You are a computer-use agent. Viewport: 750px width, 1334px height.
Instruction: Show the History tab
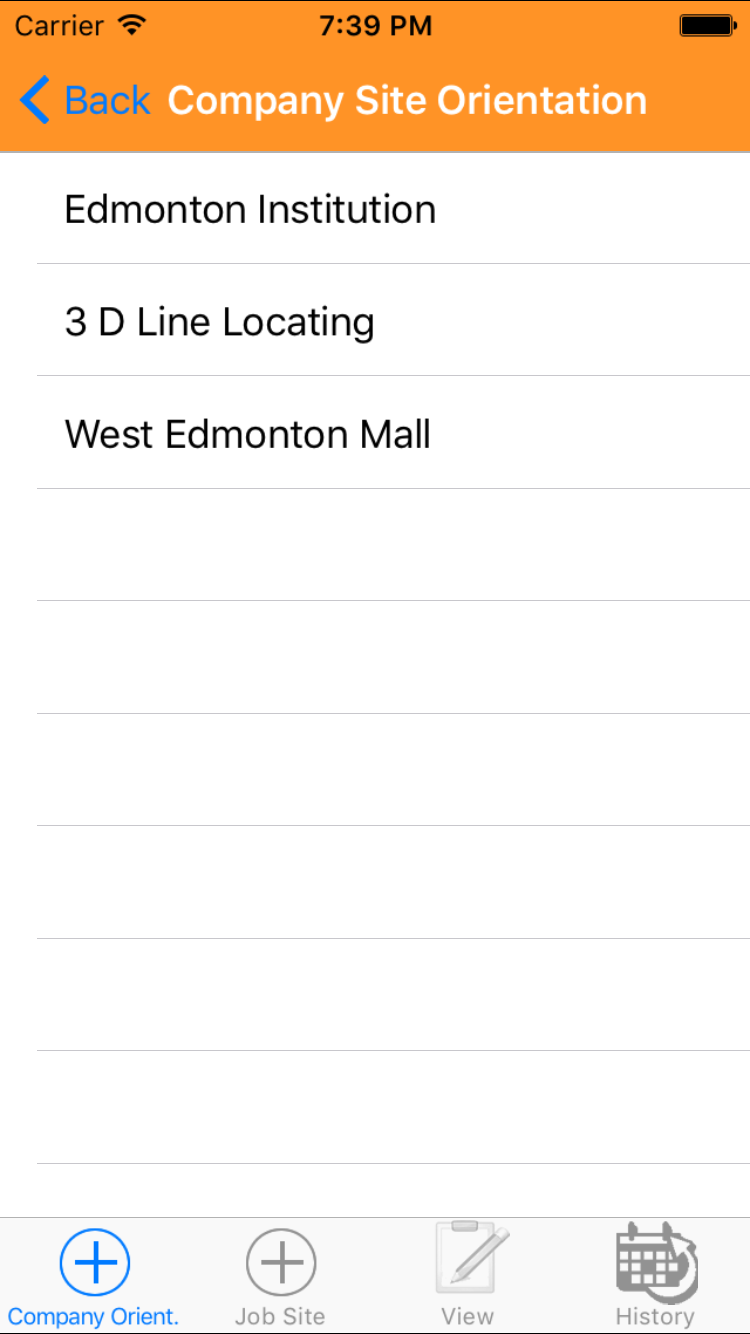click(x=655, y=1277)
